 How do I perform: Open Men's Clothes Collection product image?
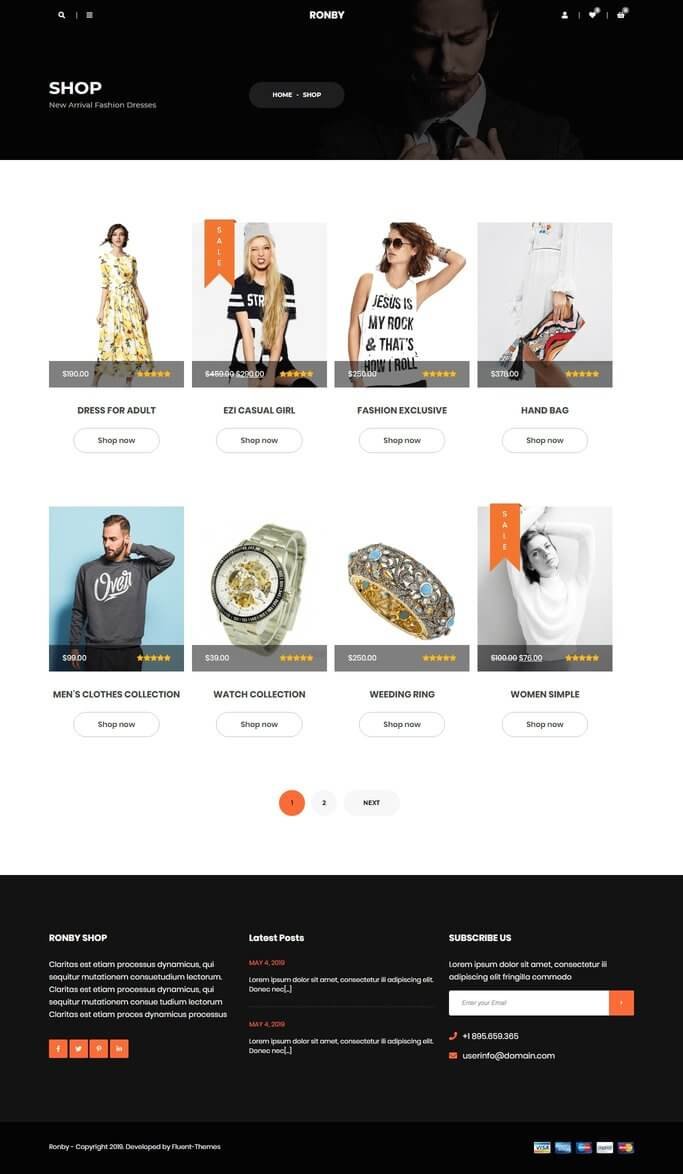[x=116, y=580]
